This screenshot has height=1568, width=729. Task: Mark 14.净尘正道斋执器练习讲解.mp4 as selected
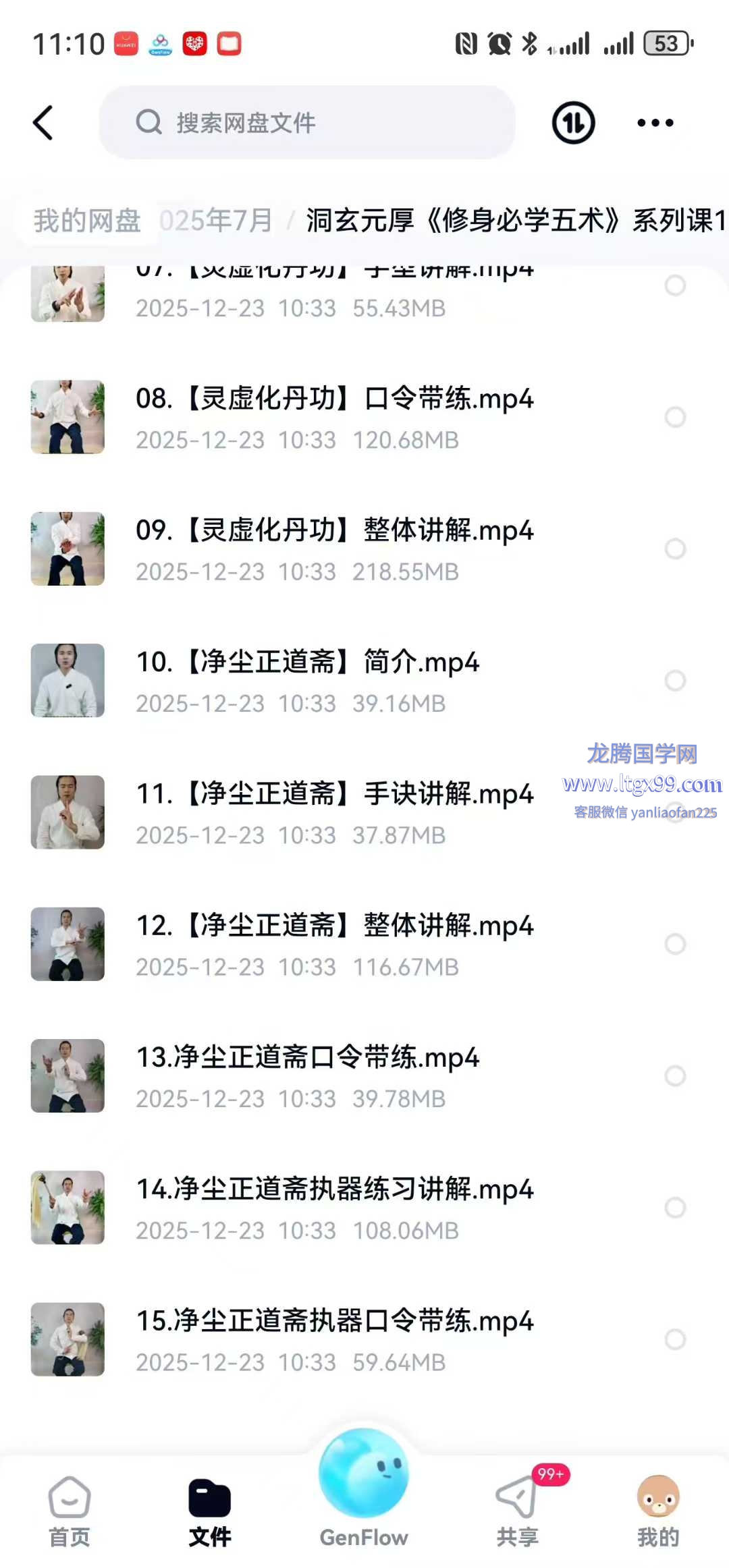coord(675,1207)
